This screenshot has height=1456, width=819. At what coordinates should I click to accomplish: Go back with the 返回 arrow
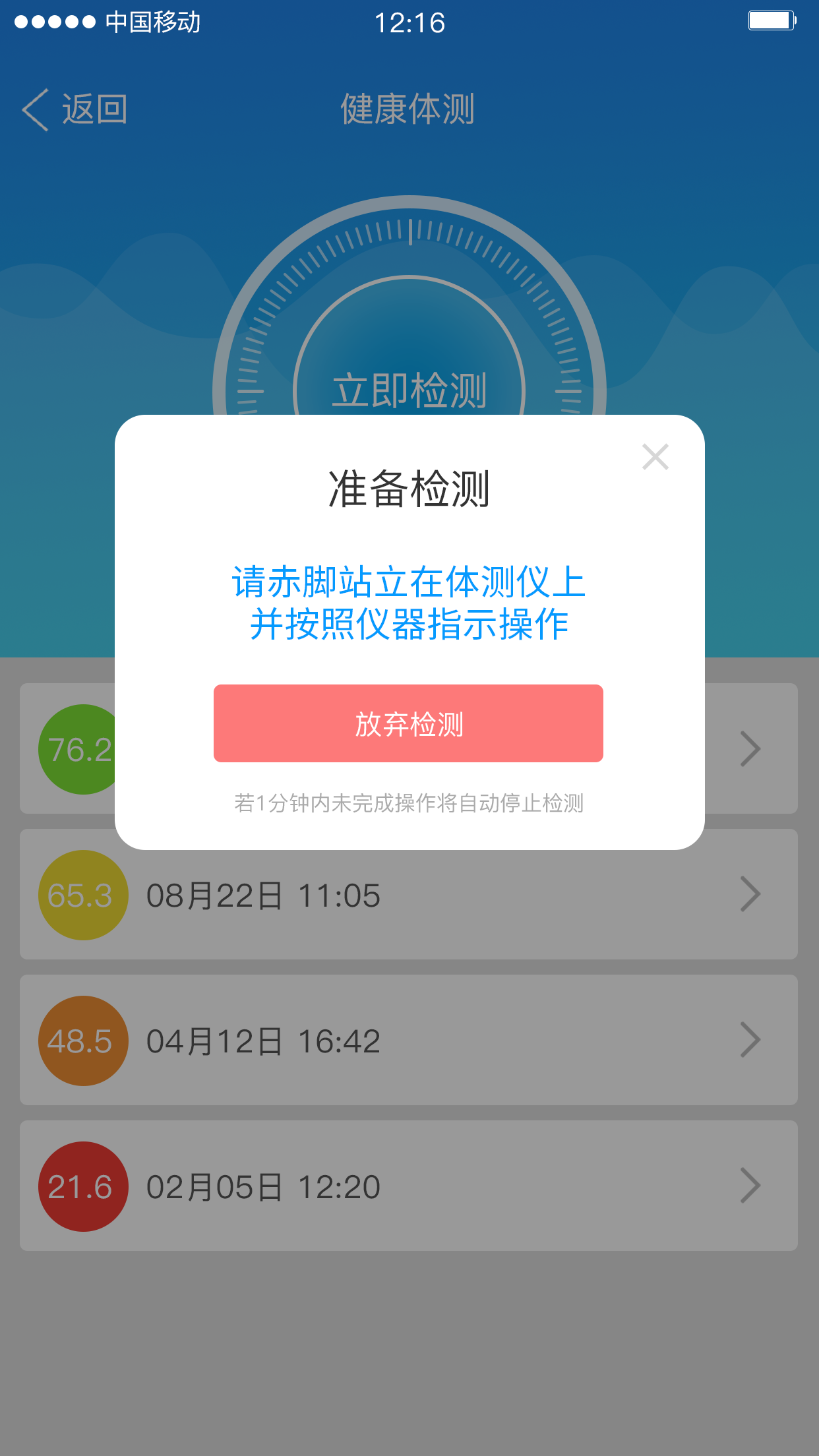tap(74, 109)
